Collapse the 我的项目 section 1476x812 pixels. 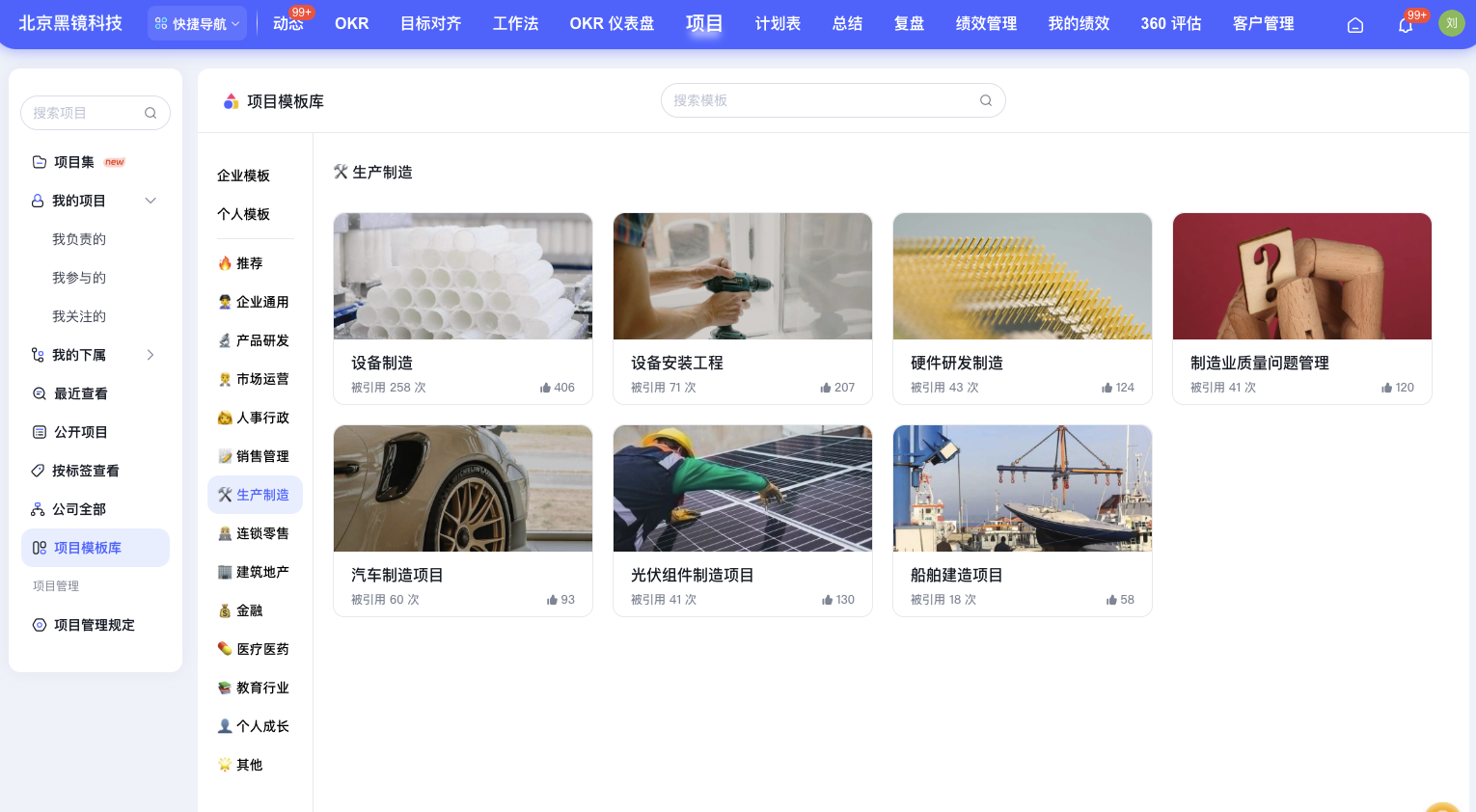coord(150,201)
